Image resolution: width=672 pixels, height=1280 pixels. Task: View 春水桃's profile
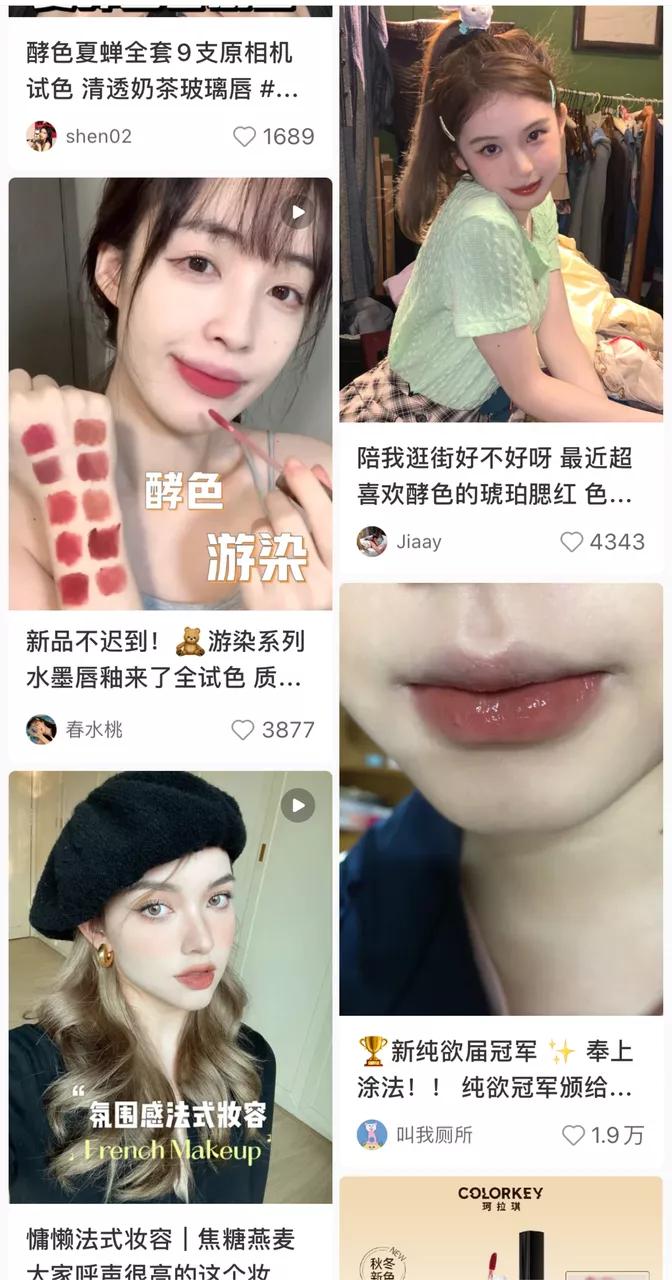point(41,729)
